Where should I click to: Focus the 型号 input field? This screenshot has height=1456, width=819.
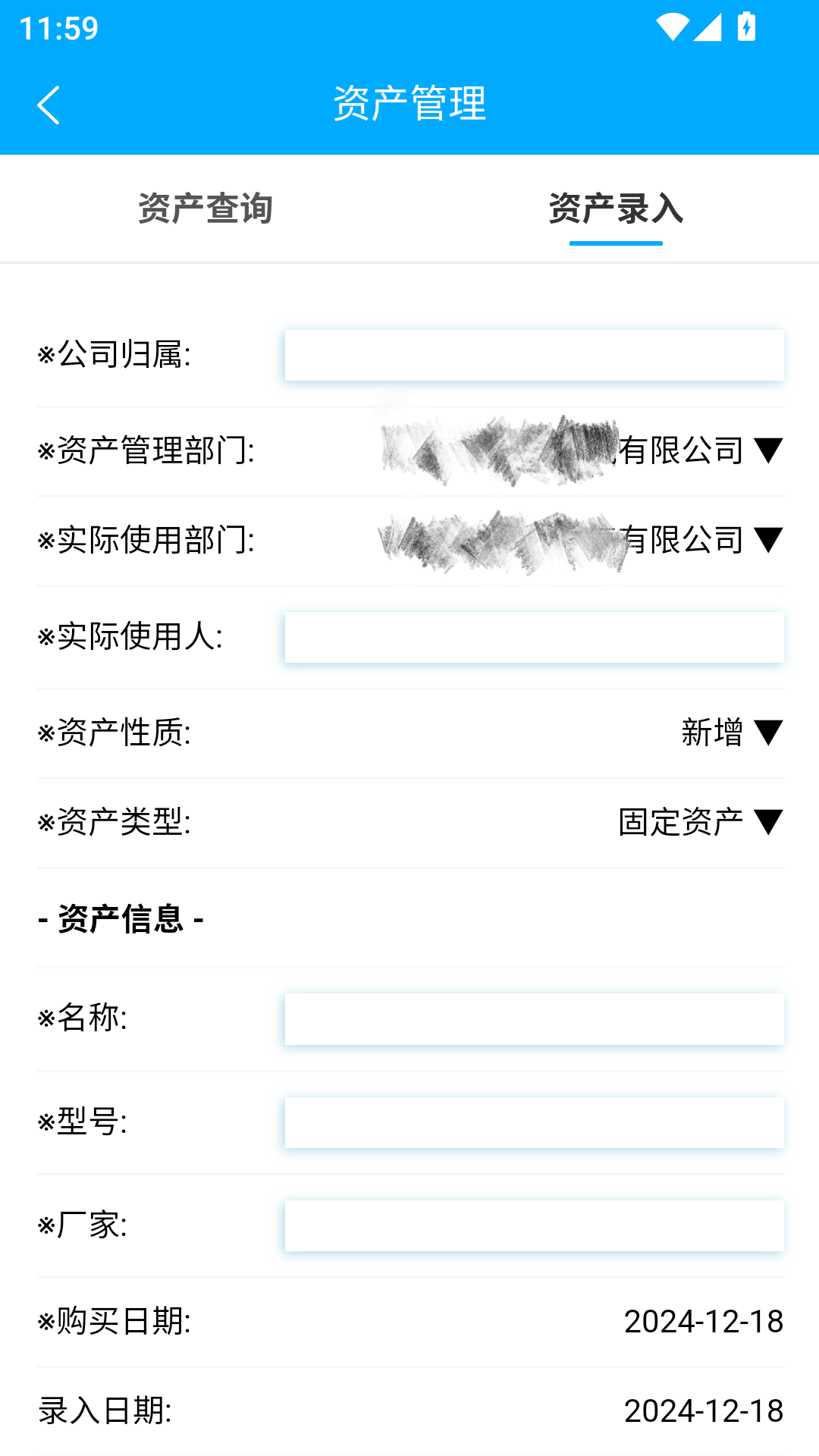pyautogui.click(x=534, y=1122)
